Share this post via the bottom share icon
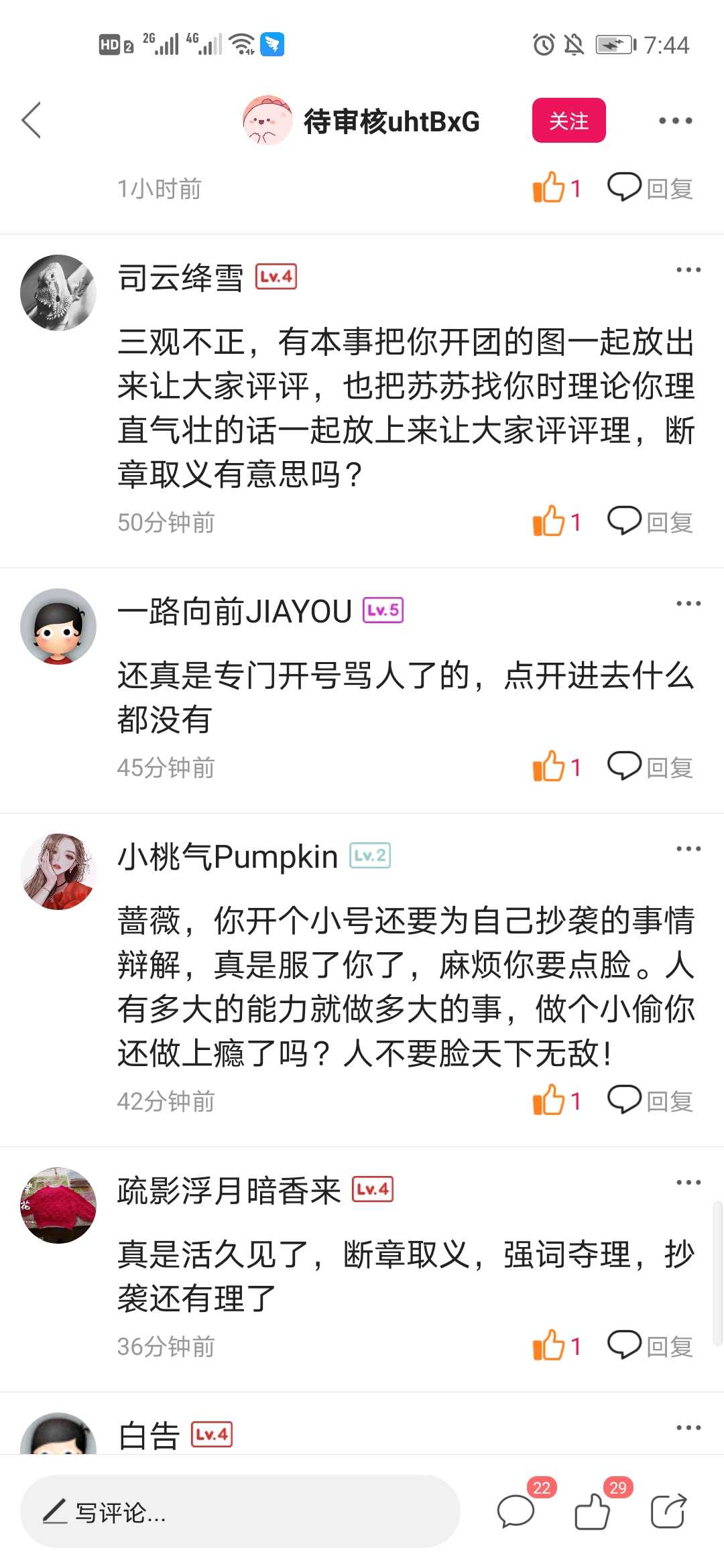Viewport: 724px width, 1568px height. (x=668, y=1512)
